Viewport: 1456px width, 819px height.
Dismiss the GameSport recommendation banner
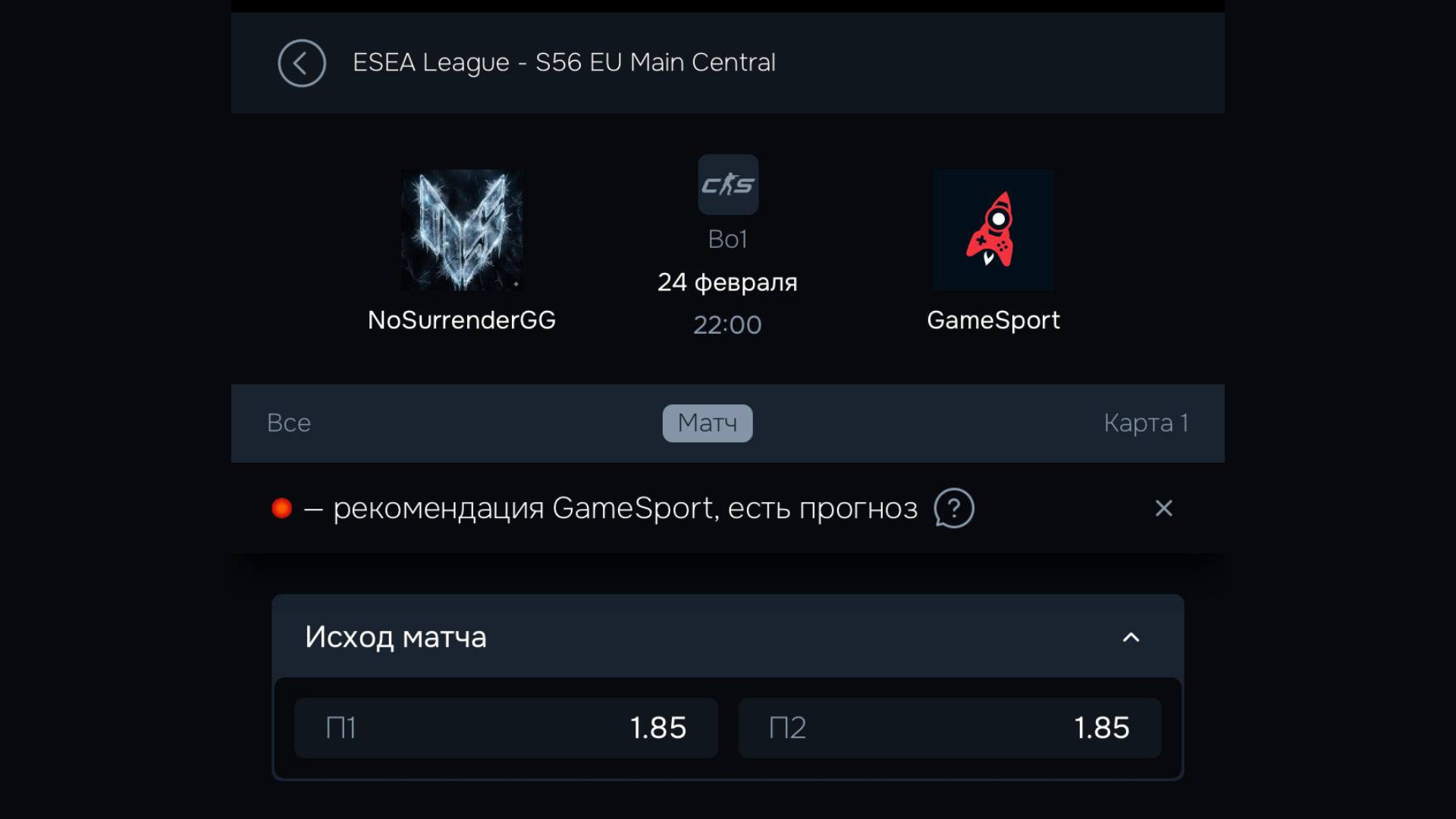tap(1163, 508)
